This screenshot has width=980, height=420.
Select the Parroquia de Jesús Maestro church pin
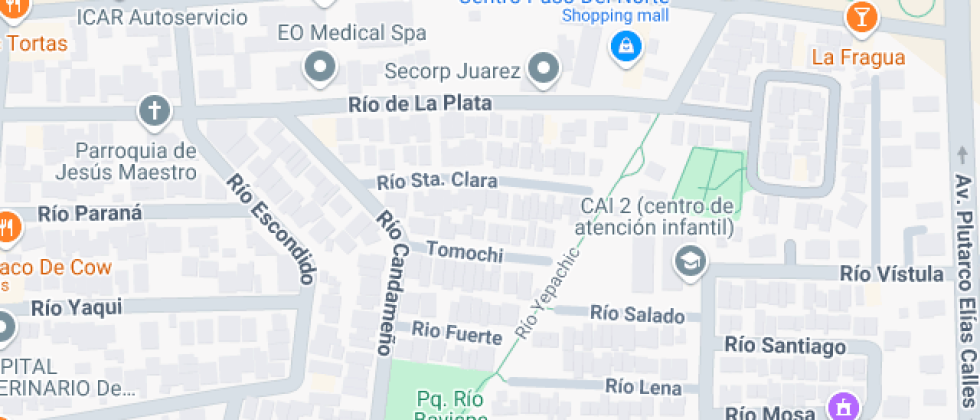(154, 110)
